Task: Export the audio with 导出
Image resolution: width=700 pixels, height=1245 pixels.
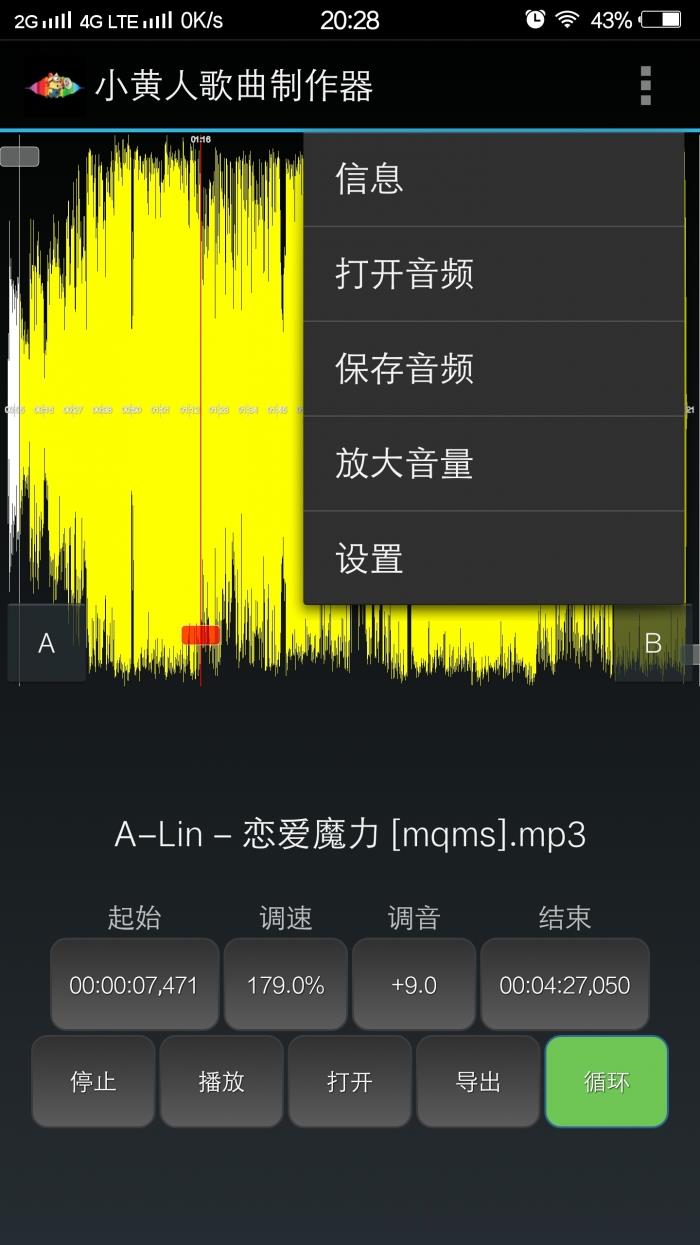Action: [478, 1082]
